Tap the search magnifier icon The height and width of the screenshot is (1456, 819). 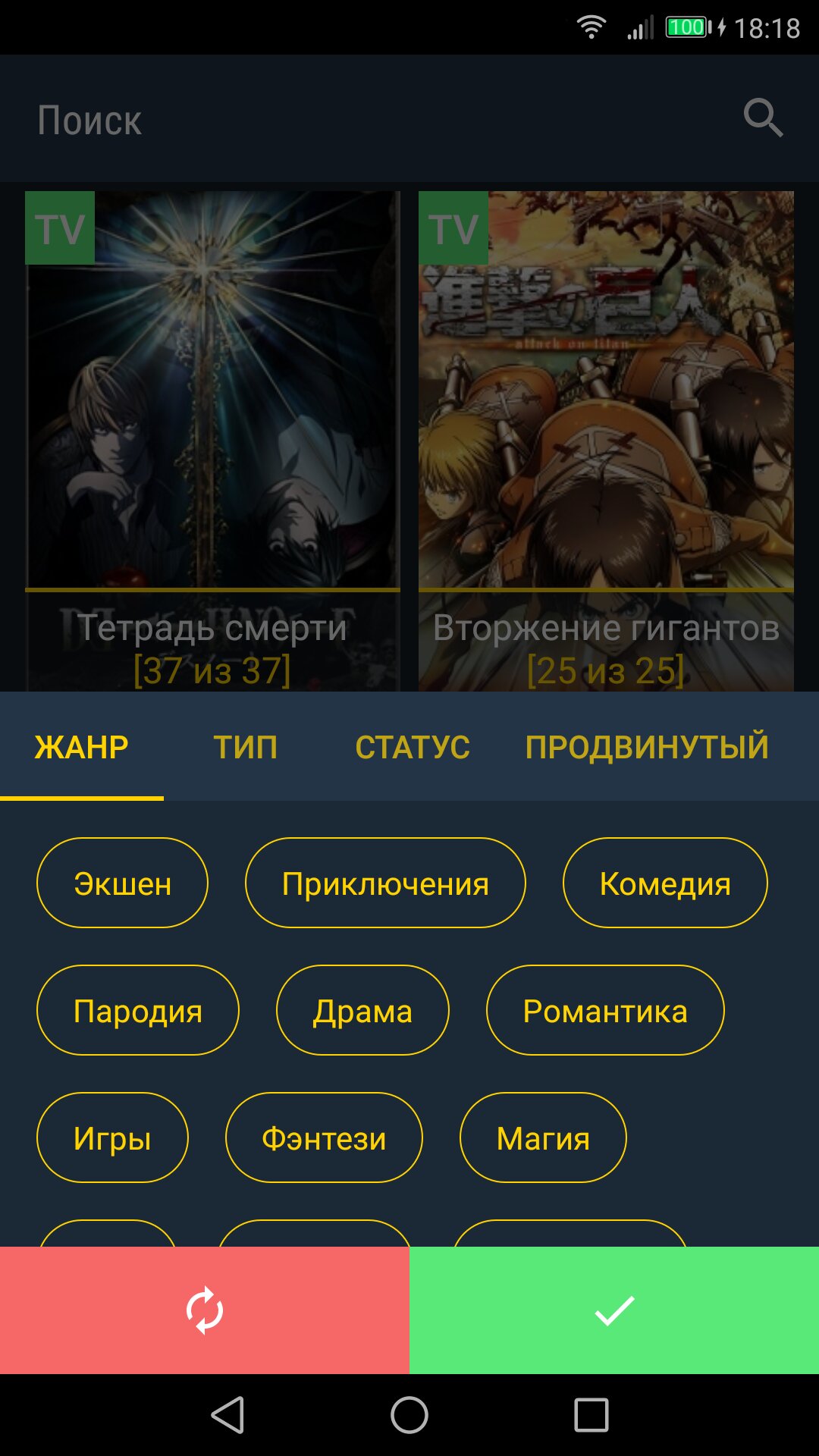(762, 118)
